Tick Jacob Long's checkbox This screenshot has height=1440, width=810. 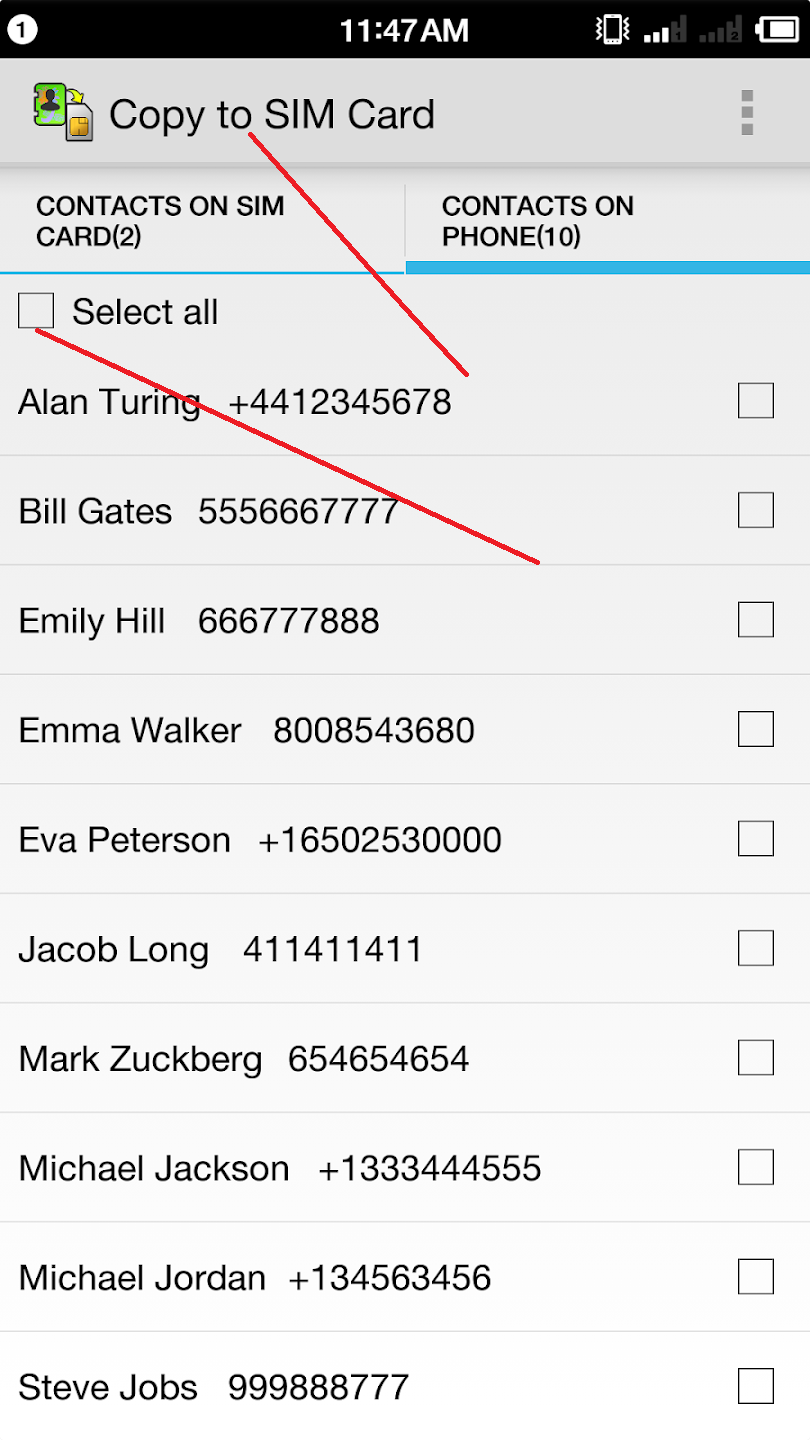coord(756,948)
